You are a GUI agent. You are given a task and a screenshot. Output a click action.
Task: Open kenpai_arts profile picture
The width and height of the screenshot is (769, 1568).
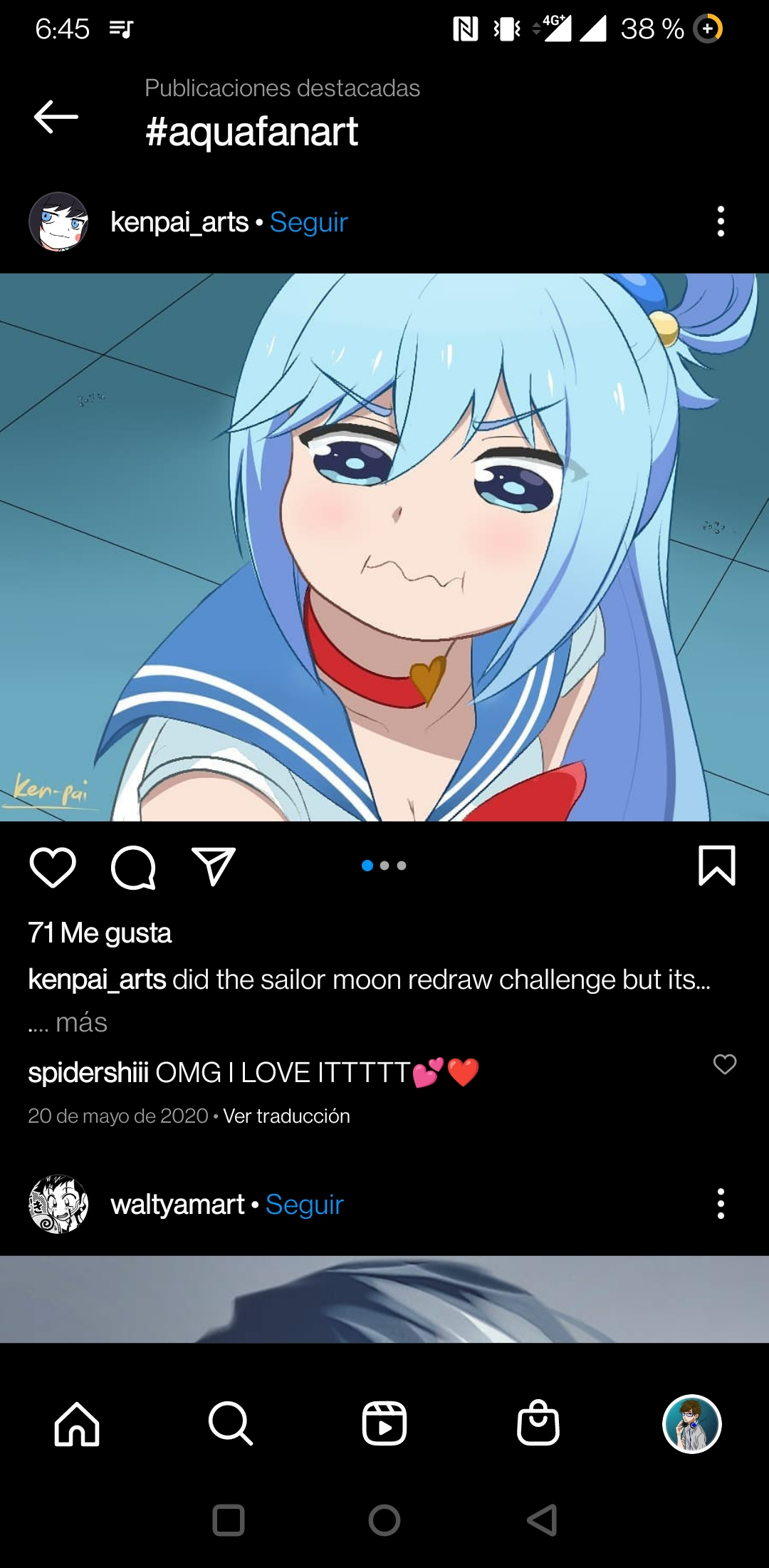[58, 222]
